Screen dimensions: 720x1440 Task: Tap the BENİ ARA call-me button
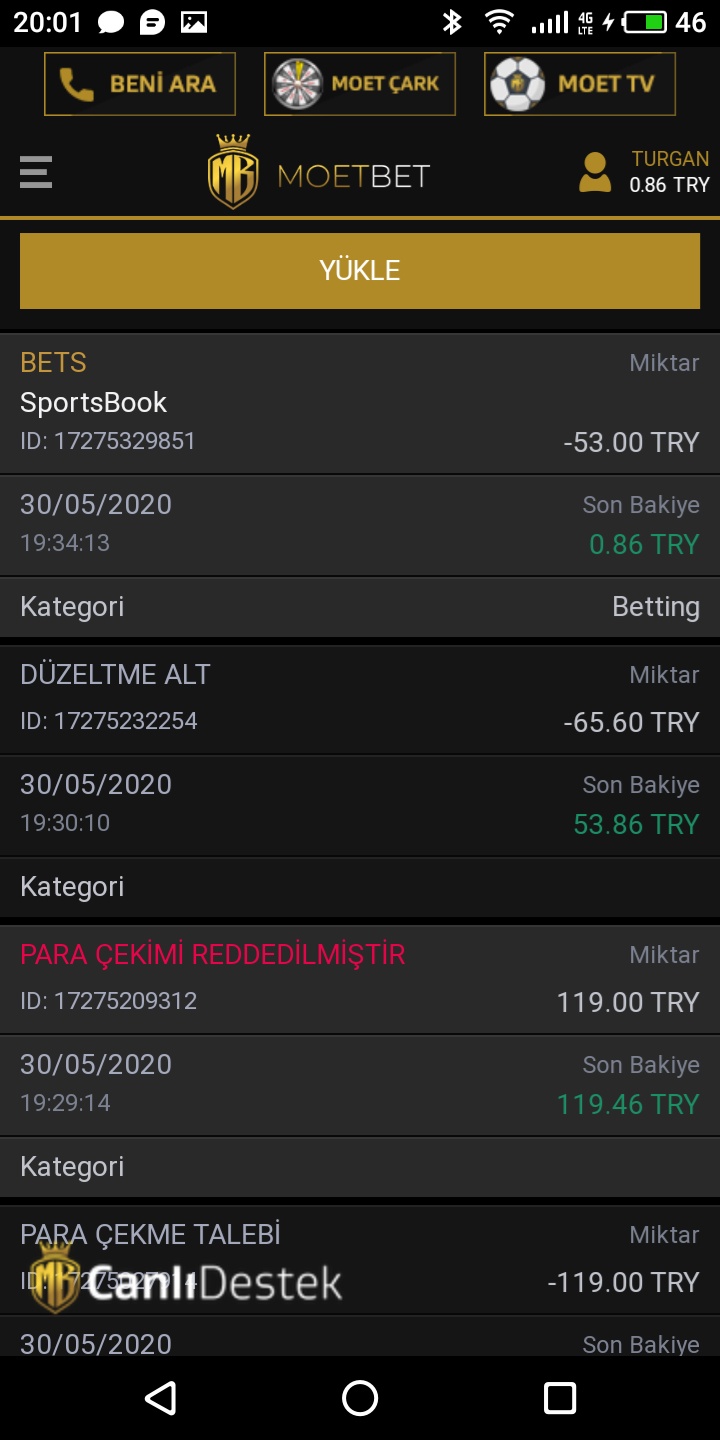pyautogui.click(x=140, y=84)
